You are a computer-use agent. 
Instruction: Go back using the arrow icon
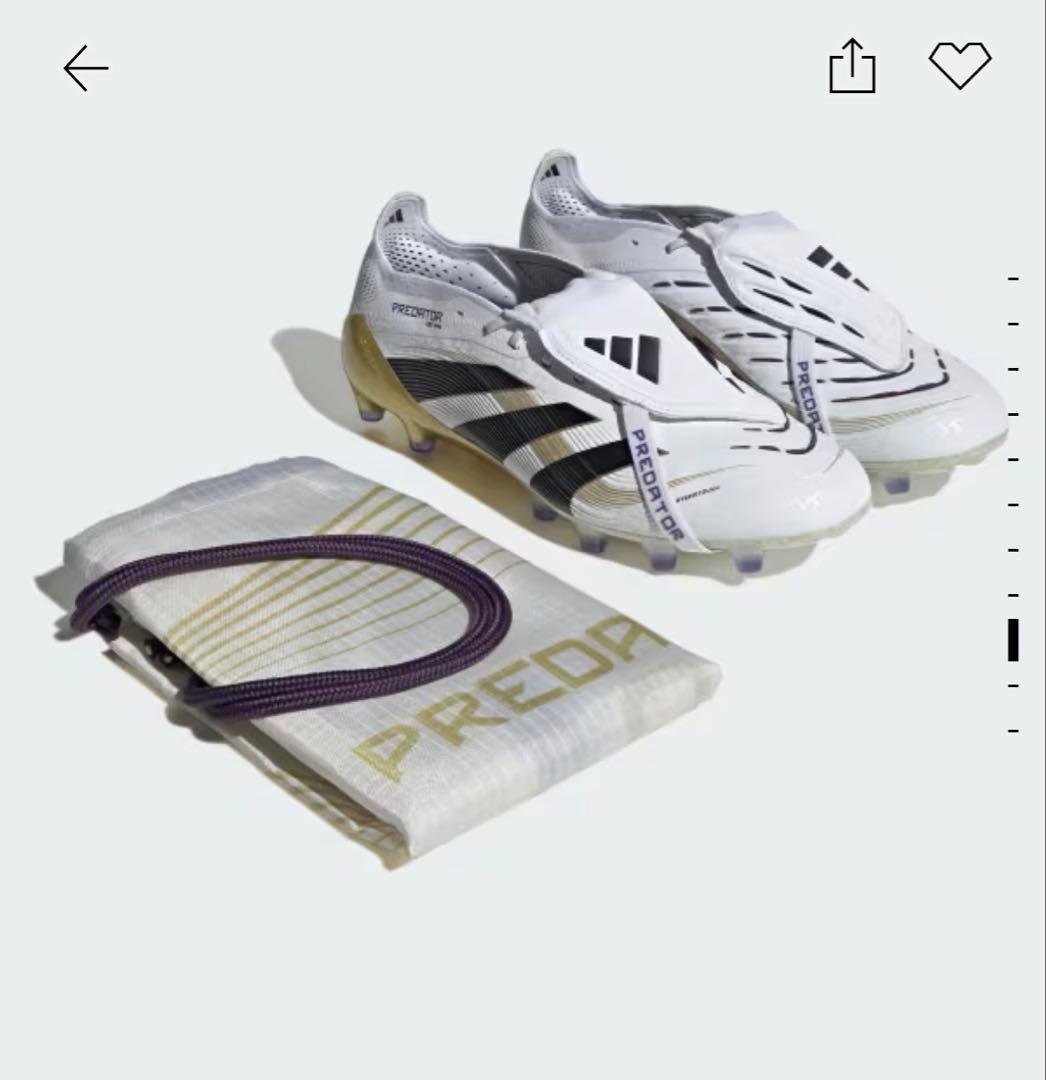[x=86, y=68]
